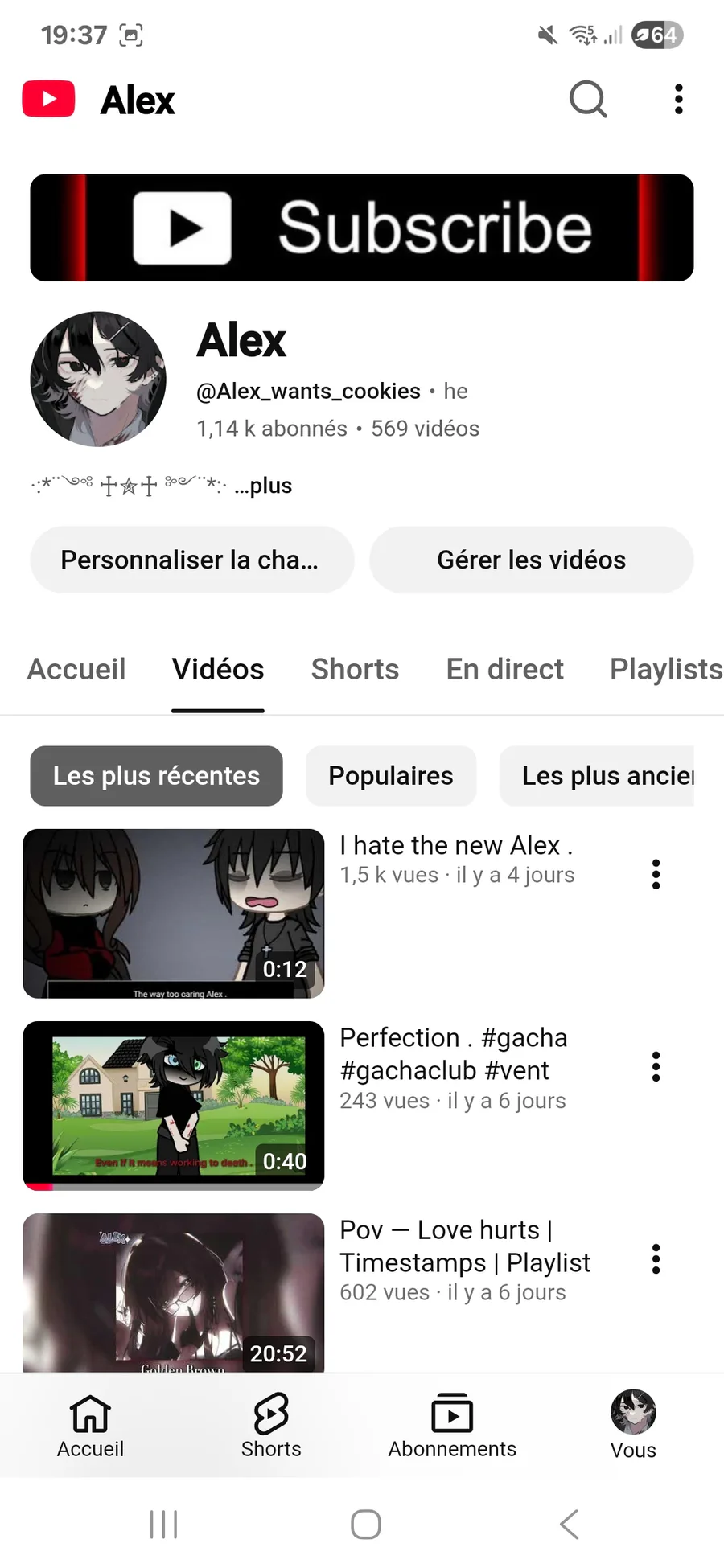Open the top-right overflow menu
The image size is (724, 1568).
tap(678, 100)
